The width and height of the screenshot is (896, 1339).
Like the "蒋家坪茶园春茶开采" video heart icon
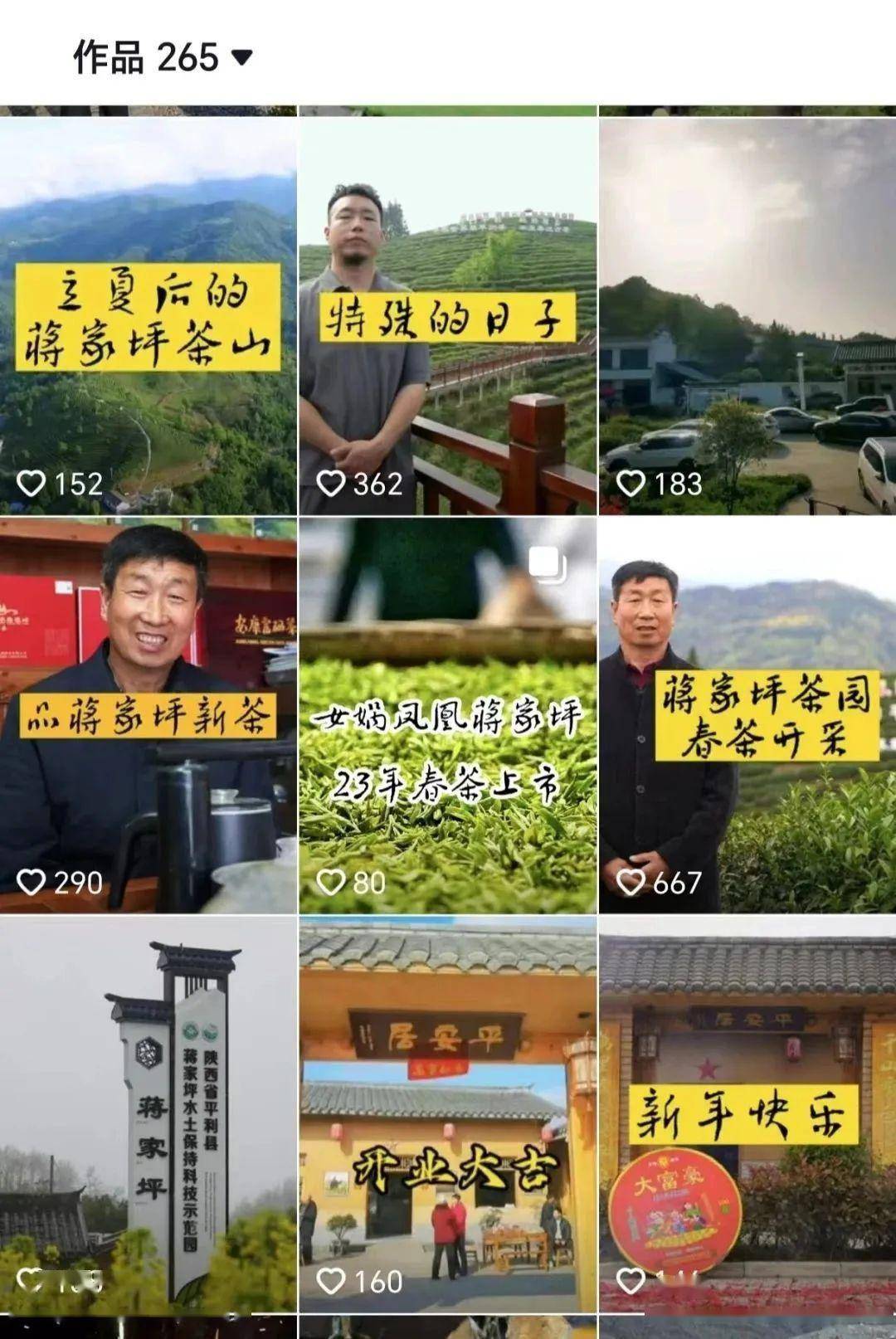click(631, 883)
